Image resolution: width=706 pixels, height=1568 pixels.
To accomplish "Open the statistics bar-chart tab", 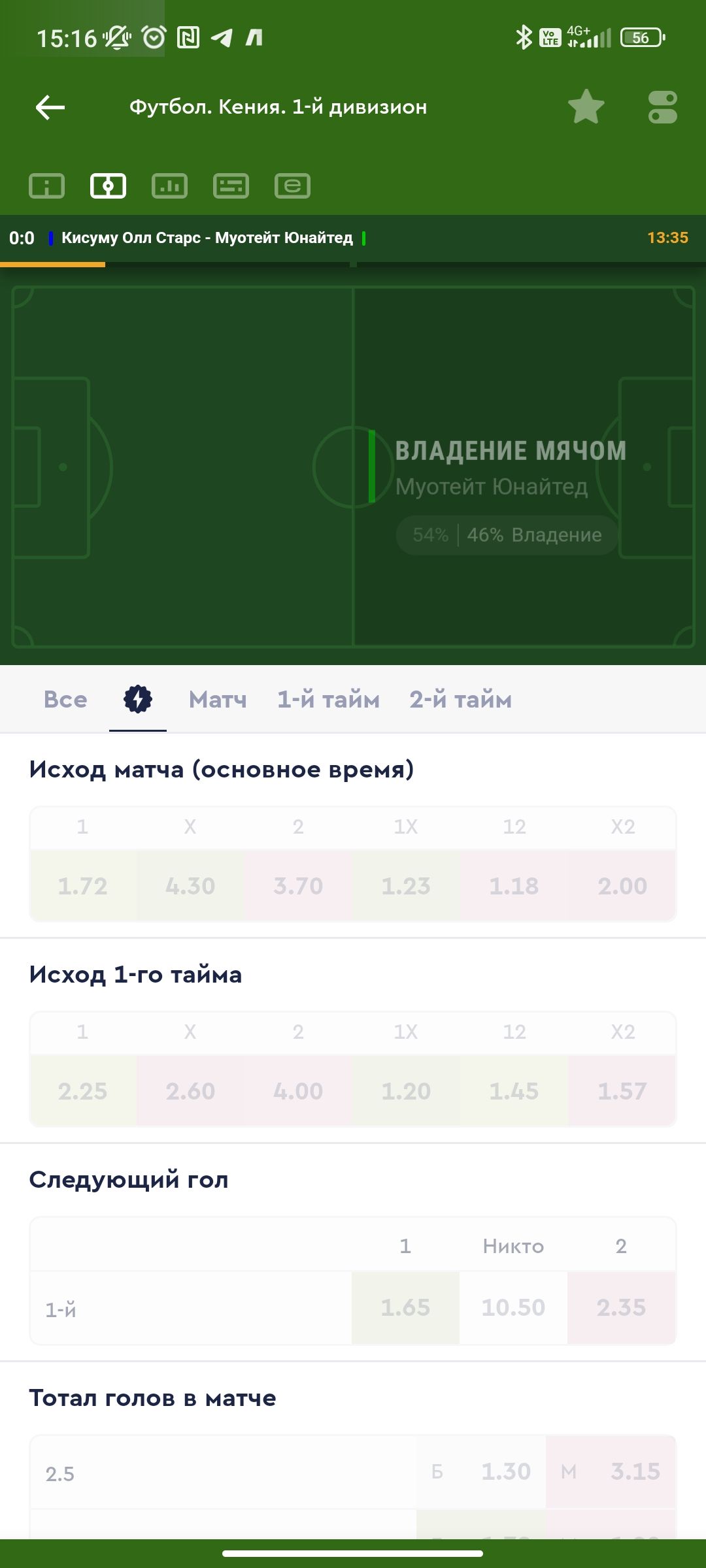I will click(169, 186).
